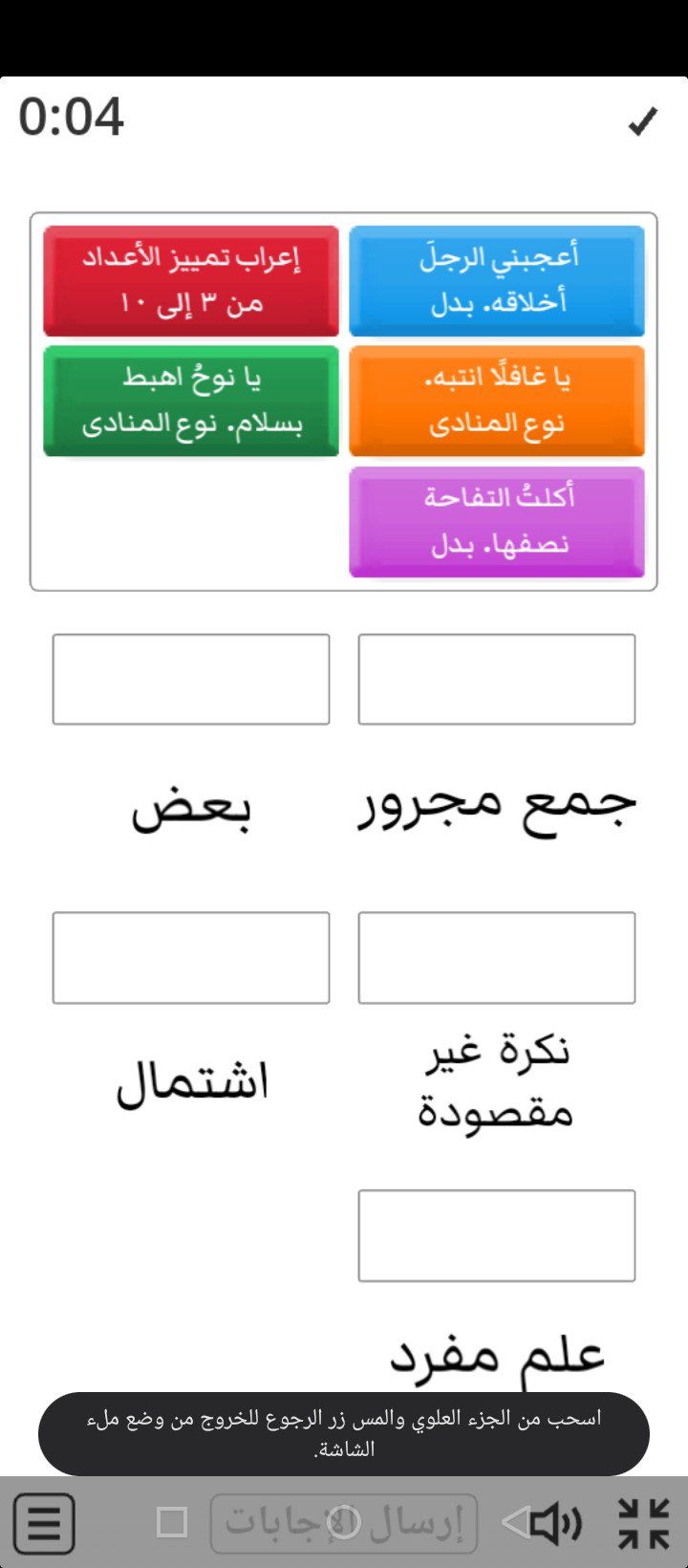Tap the empty box above بعض
The width and height of the screenshot is (688, 1568).
[x=191, y=679]
